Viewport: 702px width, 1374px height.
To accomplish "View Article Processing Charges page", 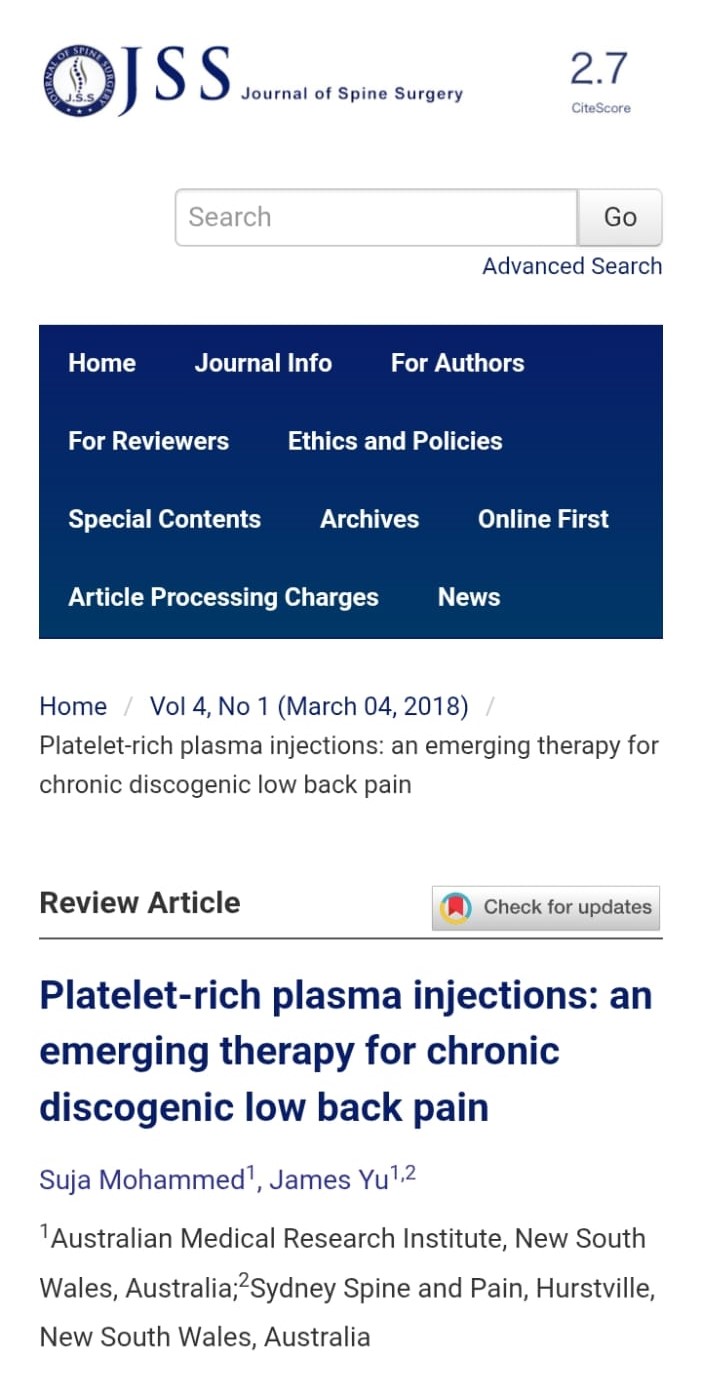I will pos(223,597).
